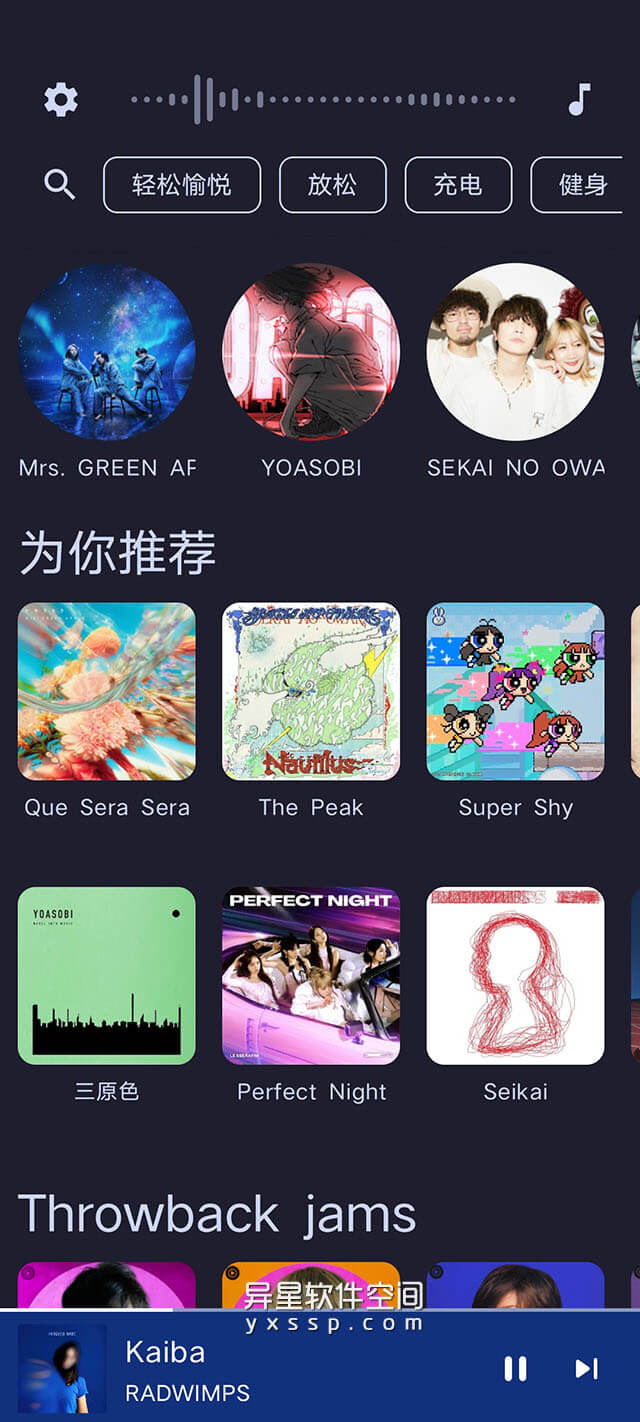The image size is (640, 1422).
Task: Play Perfect Night
Action: click(x=311, y=975)
